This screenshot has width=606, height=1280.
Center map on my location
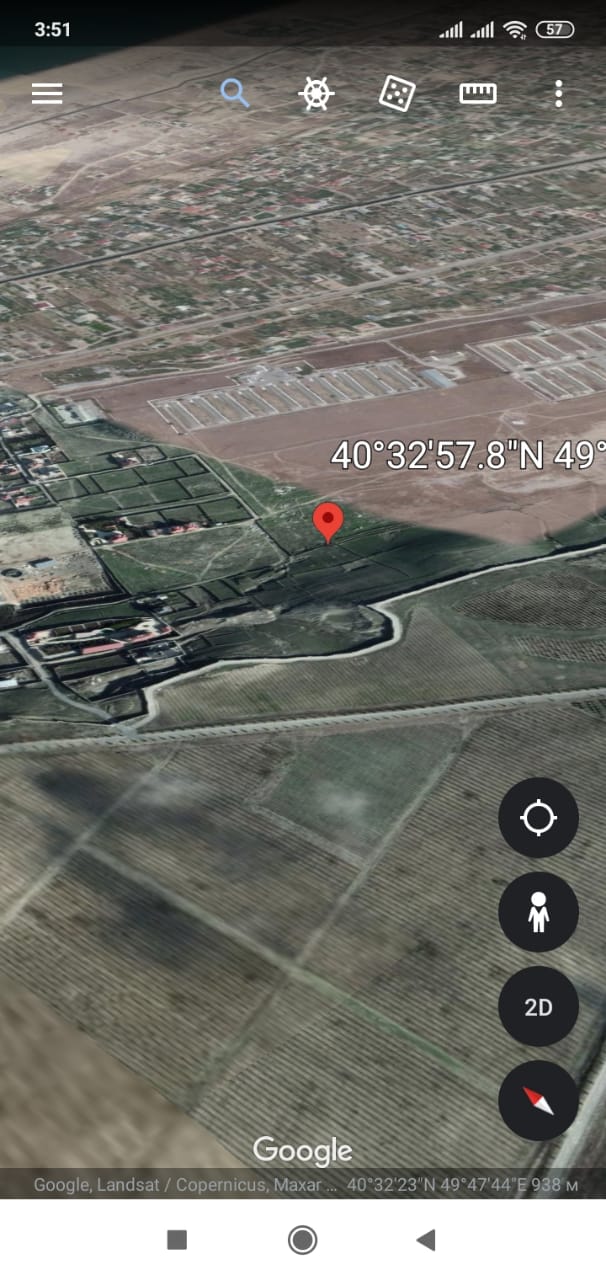[538, 818]
